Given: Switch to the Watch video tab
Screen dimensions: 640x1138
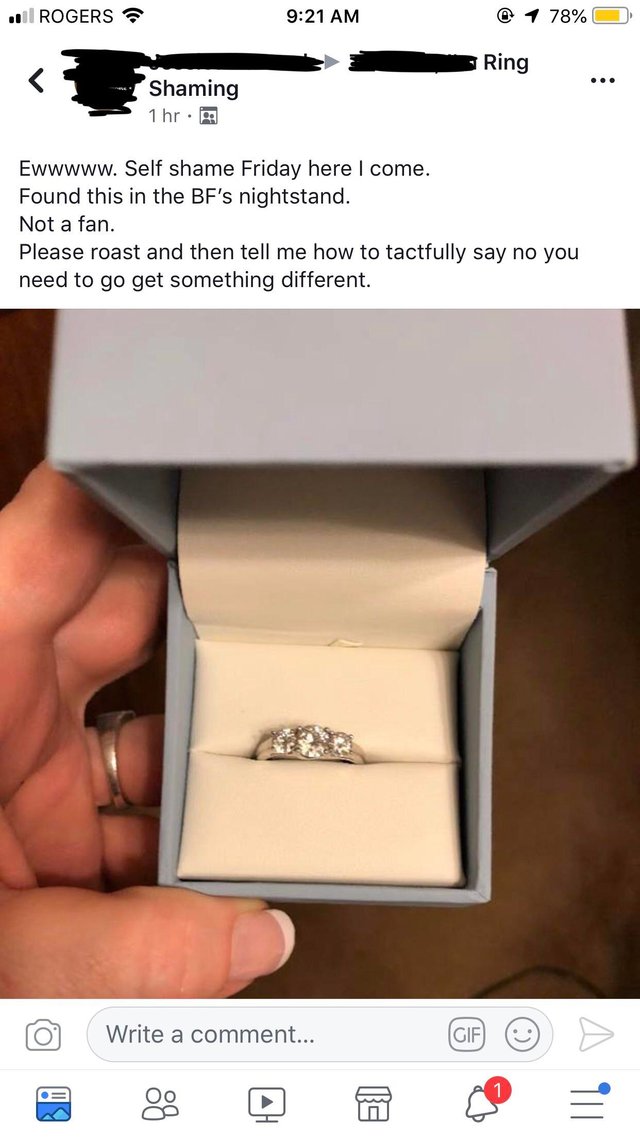Looking at the screenshot, I should (x=267, y=1103).
